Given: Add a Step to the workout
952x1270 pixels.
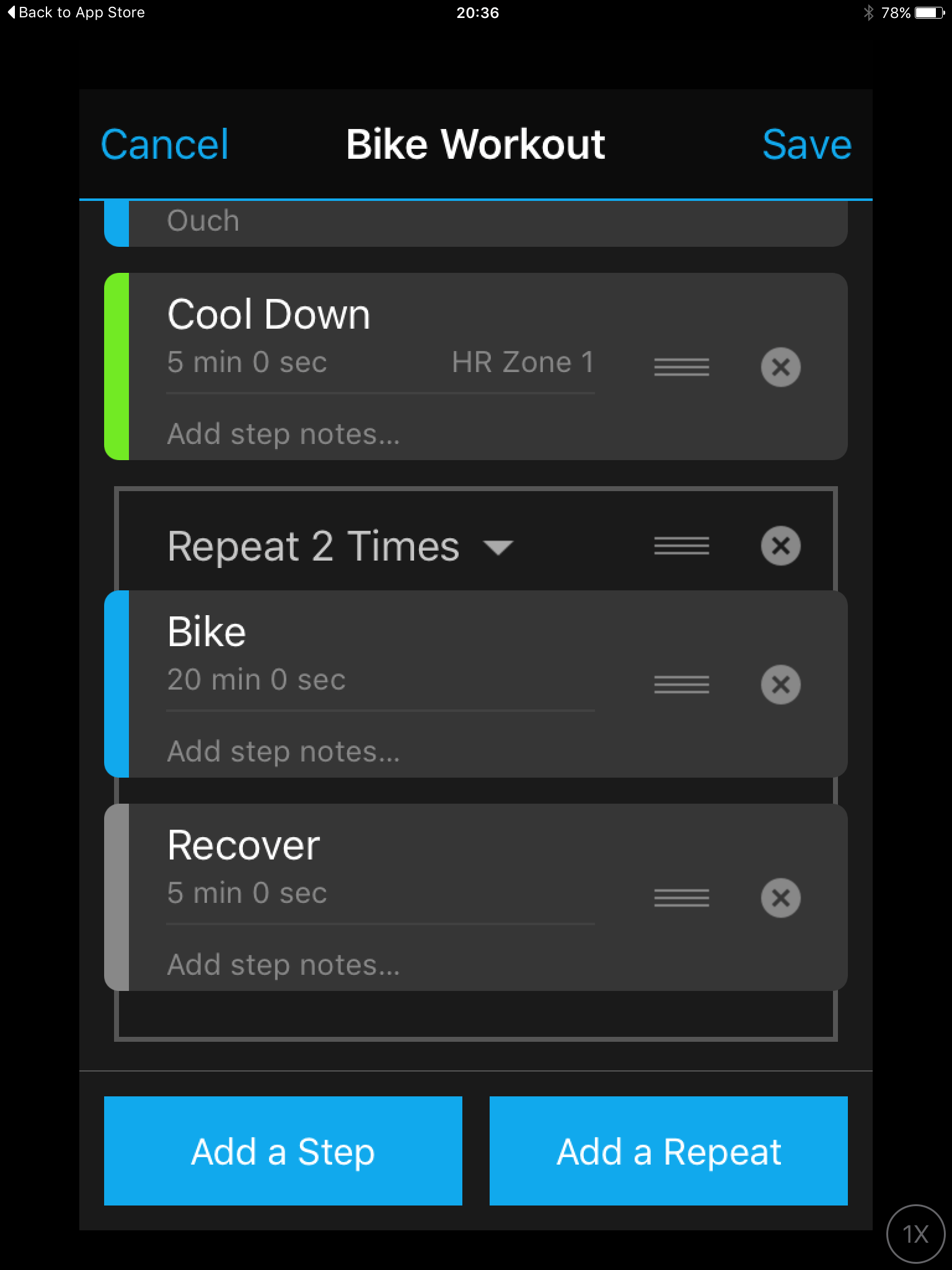Looking at the screenshot, I should click(283, 1151).
